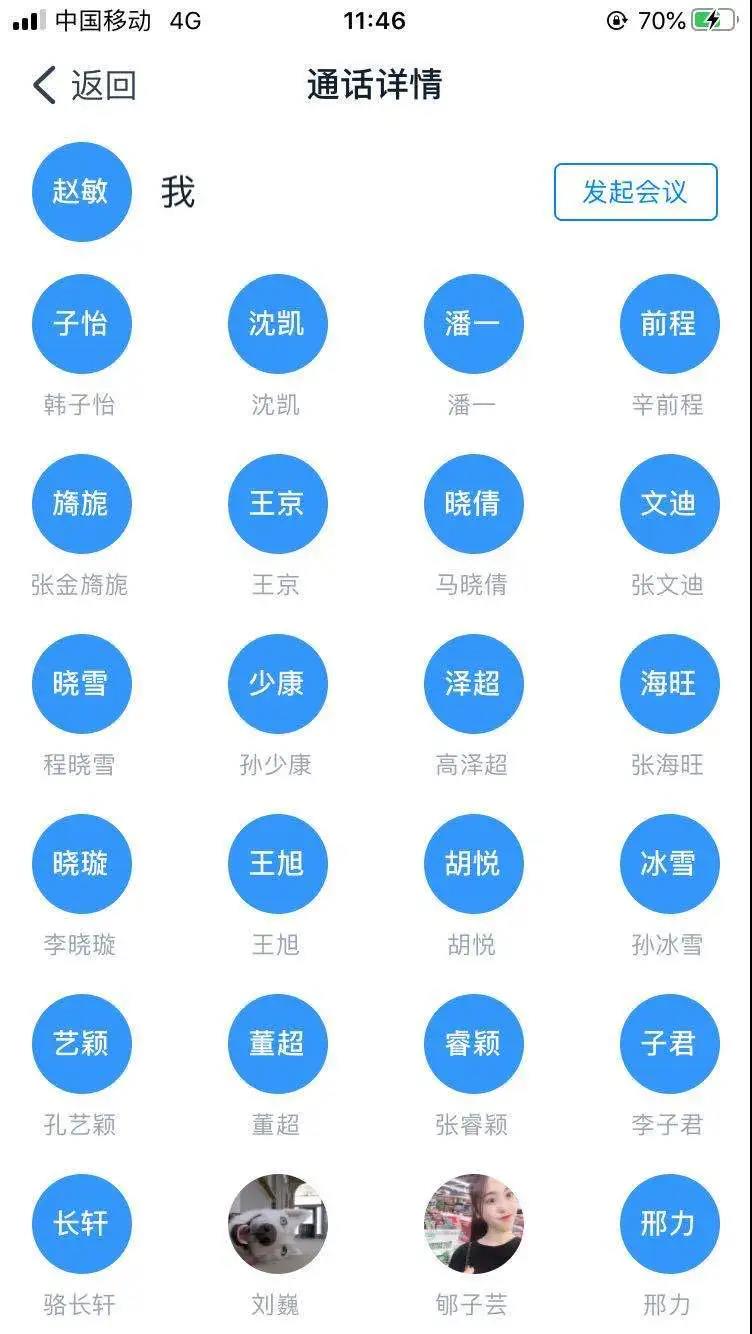The image size is (752, 1334).
Task: Select participant 程晓雪
Action: (81, 684)
